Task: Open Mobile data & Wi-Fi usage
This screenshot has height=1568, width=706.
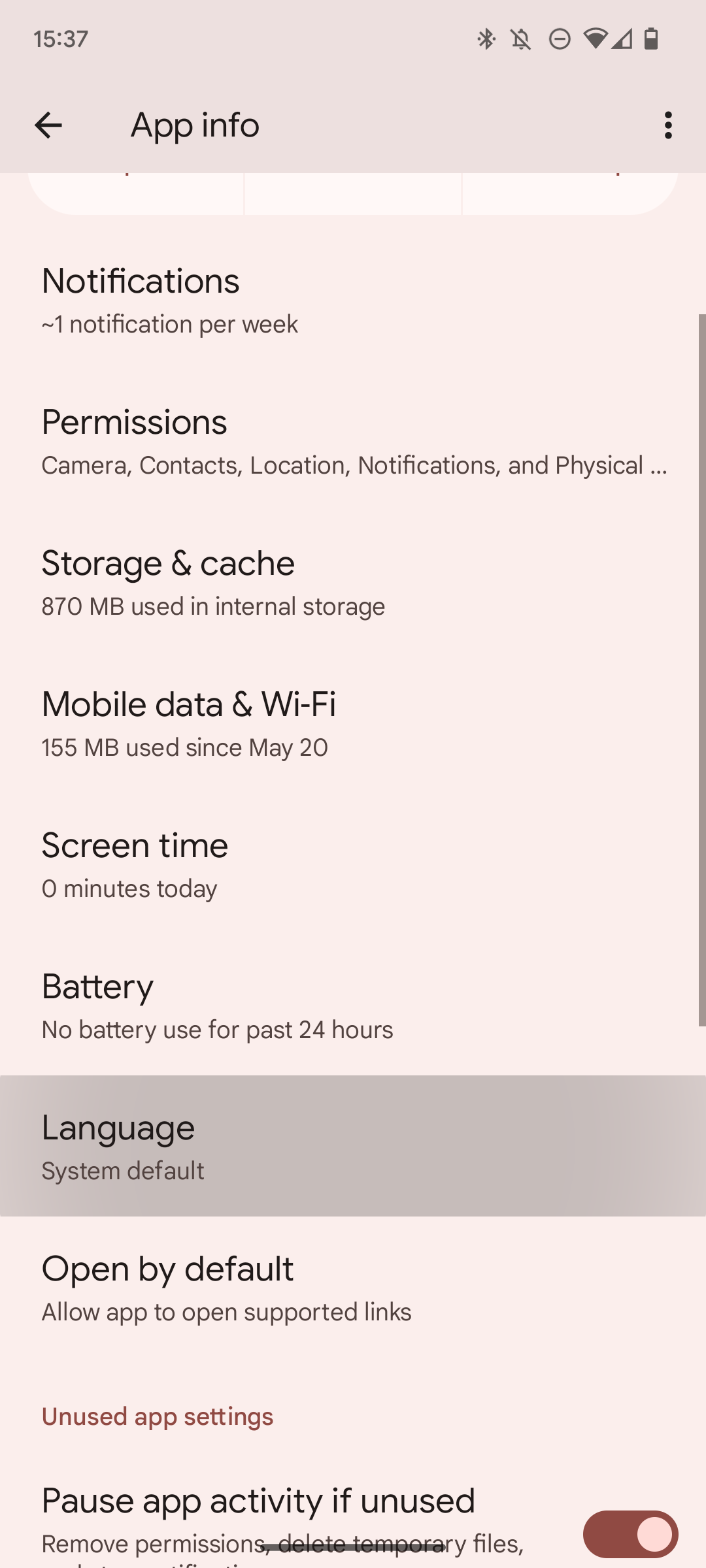Action: click(x=353, y=724)
